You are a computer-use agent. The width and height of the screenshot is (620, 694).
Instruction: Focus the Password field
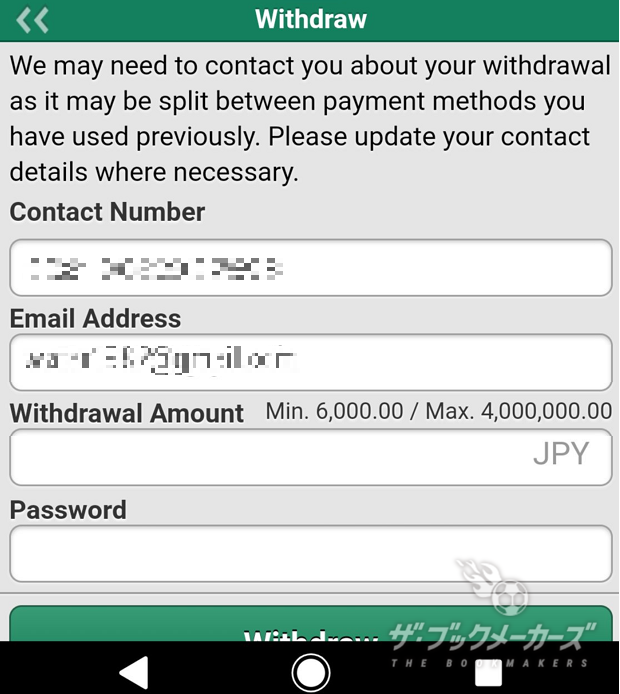pyautogui.click(x=310, y=553)
